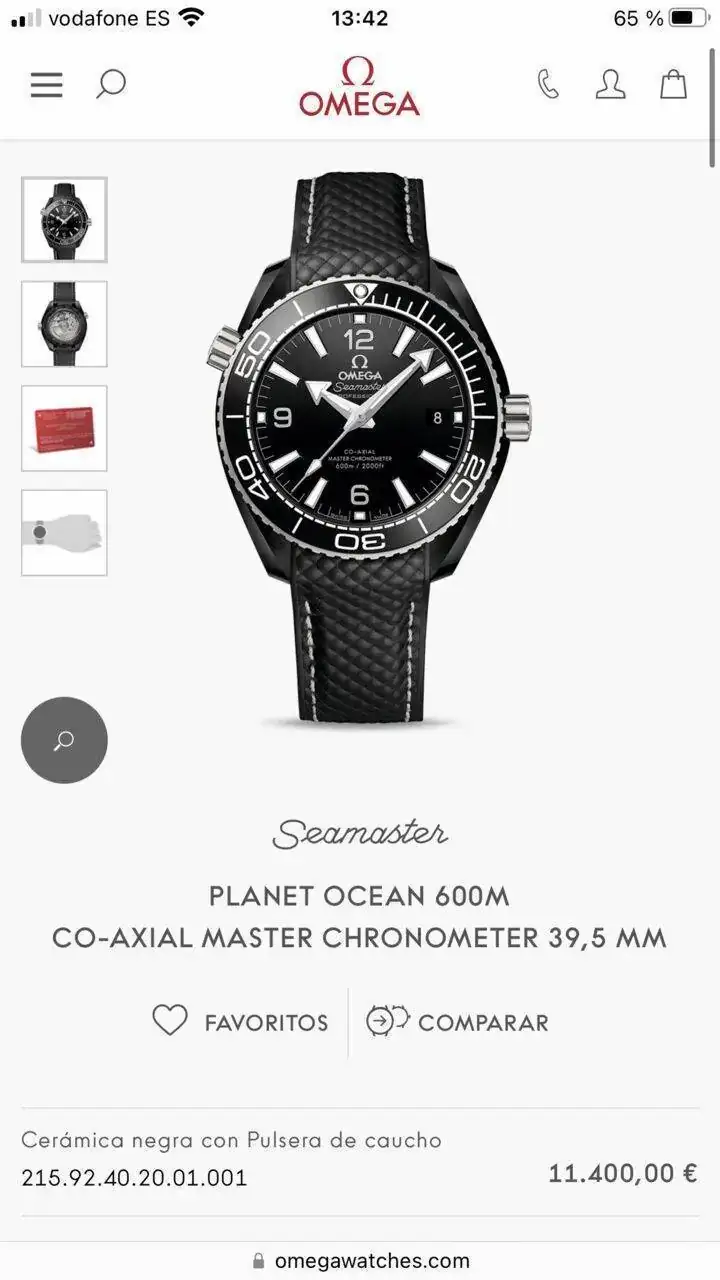Select the caseback view thumbnail
Viewport: 720px width, 1280px height.
coord(64,324)
